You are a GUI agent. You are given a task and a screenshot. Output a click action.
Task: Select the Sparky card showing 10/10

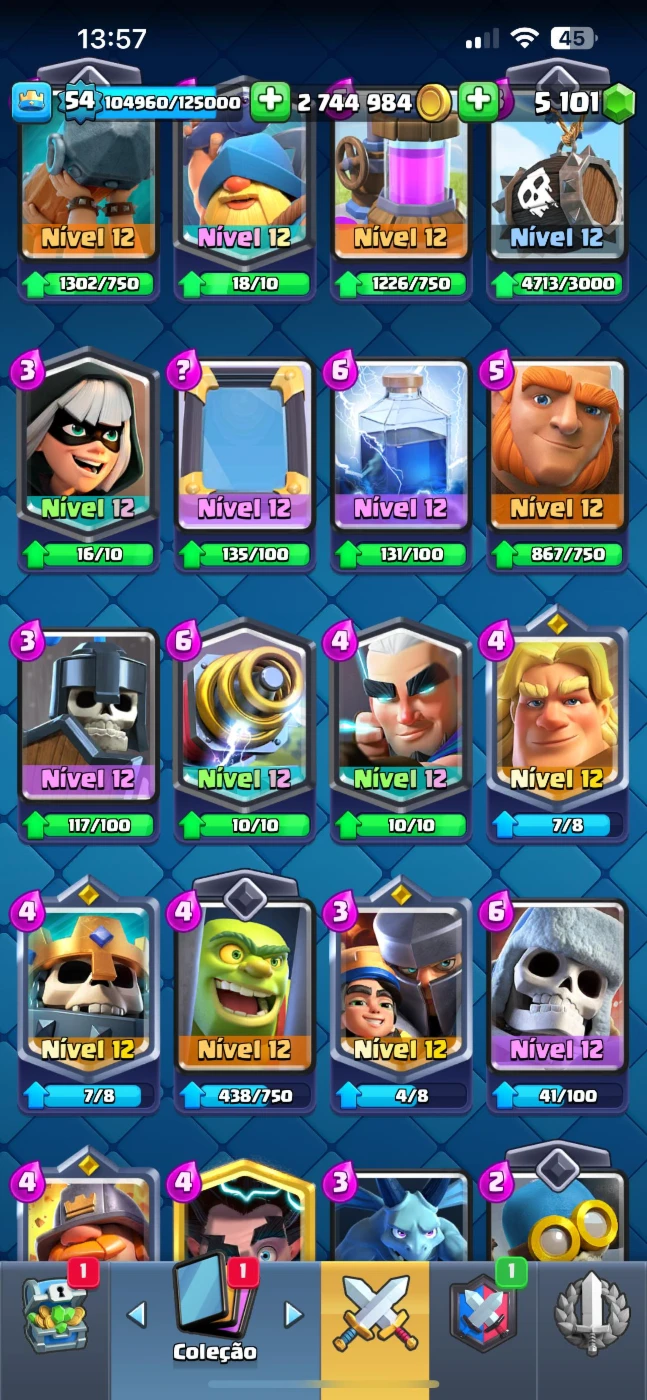point(245,732)
